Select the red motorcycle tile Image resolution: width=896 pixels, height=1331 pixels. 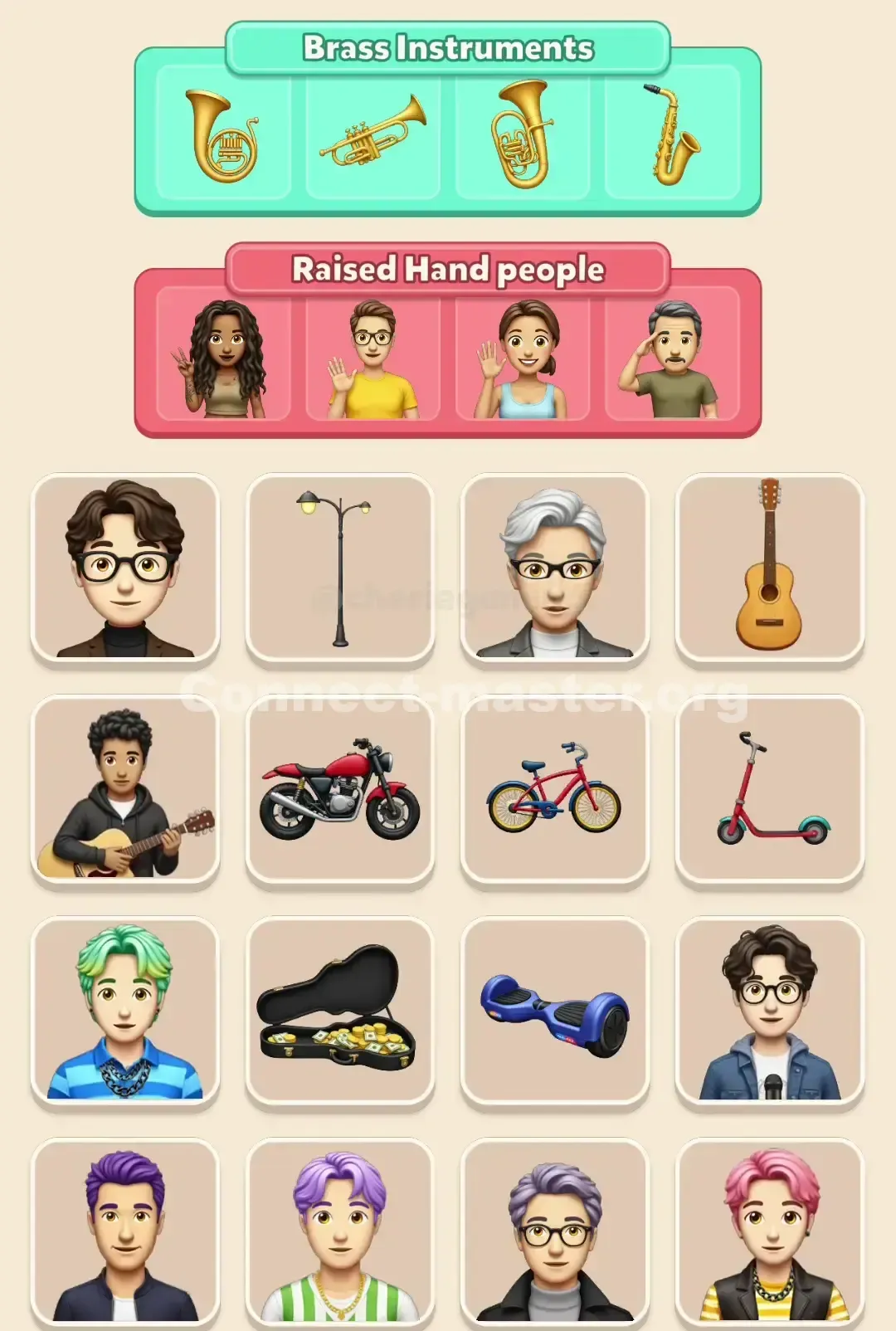(339, 798)
